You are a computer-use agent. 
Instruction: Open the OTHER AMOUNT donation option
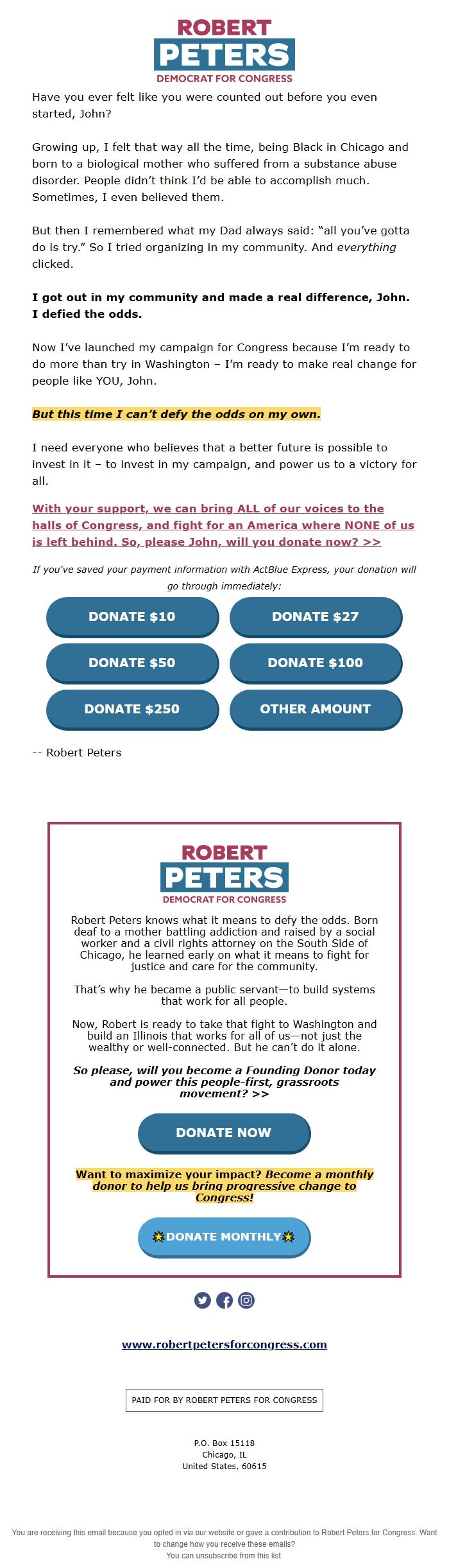[316, 709]
